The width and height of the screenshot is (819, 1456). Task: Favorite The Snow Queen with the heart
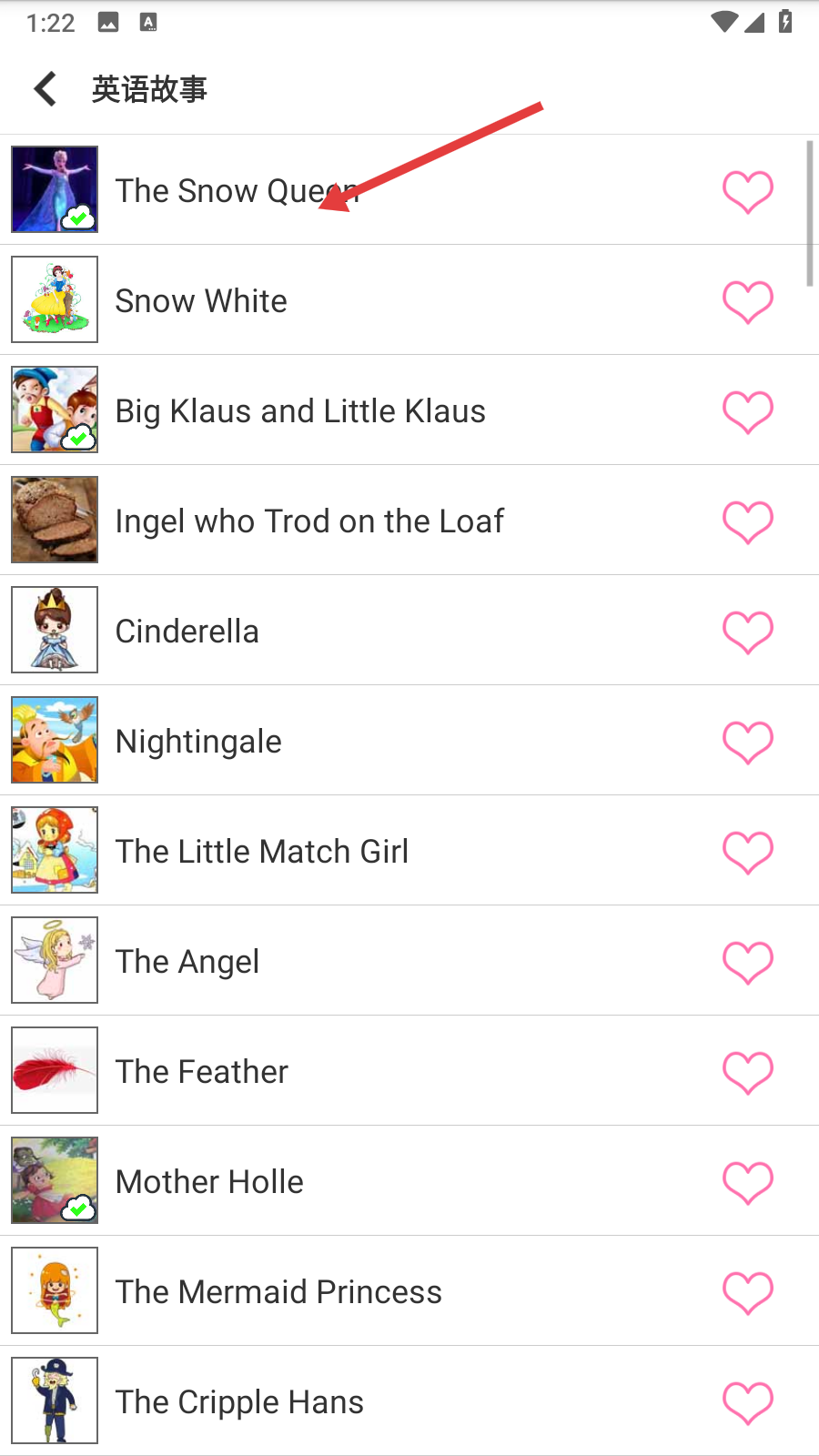(747, 191)
